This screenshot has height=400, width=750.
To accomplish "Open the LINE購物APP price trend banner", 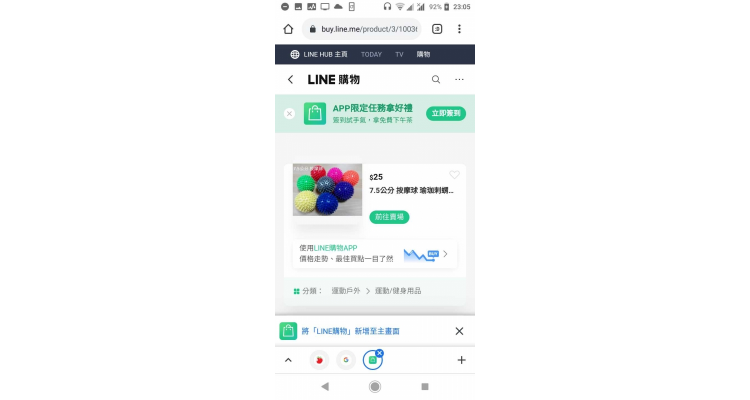I will (375, 254).
